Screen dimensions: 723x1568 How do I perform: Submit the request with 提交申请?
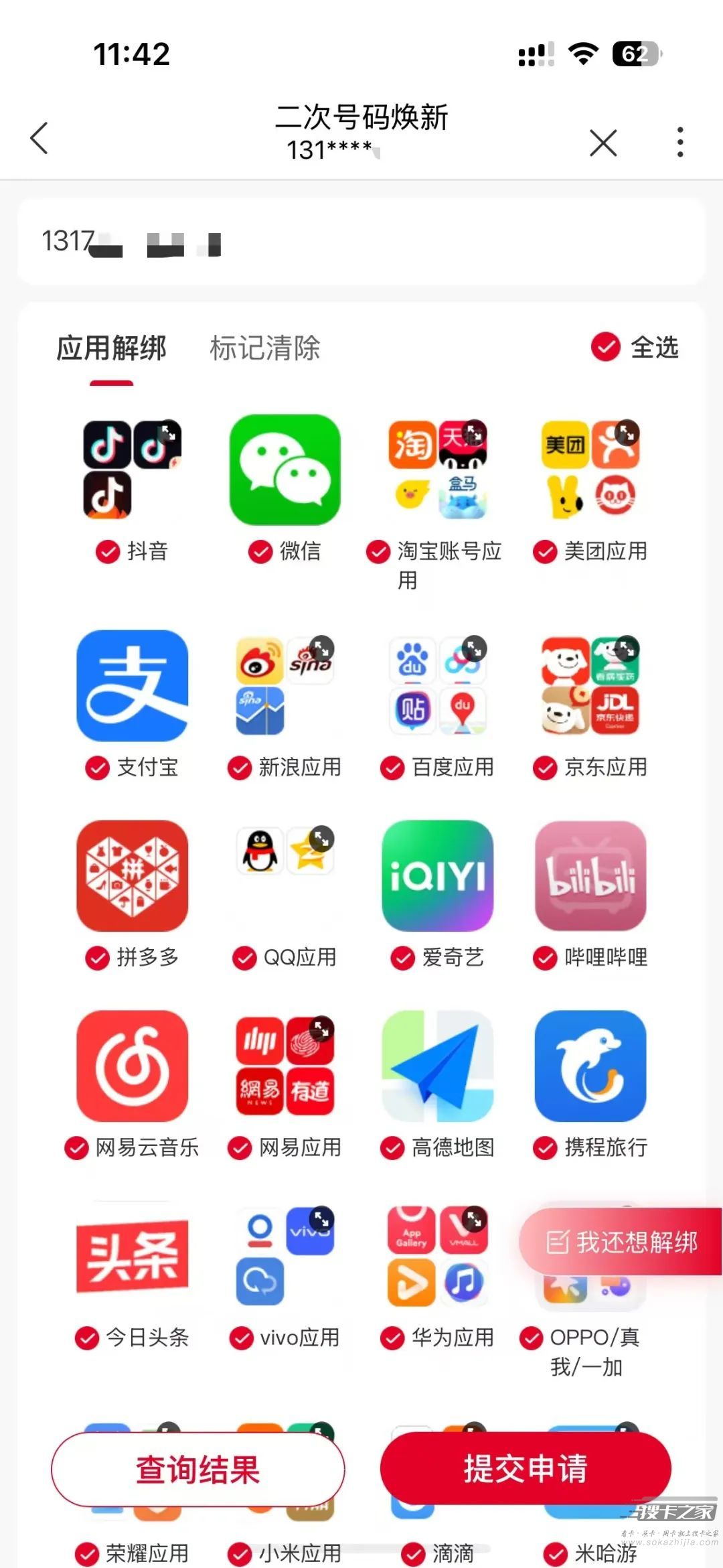tap(526, 1470)
